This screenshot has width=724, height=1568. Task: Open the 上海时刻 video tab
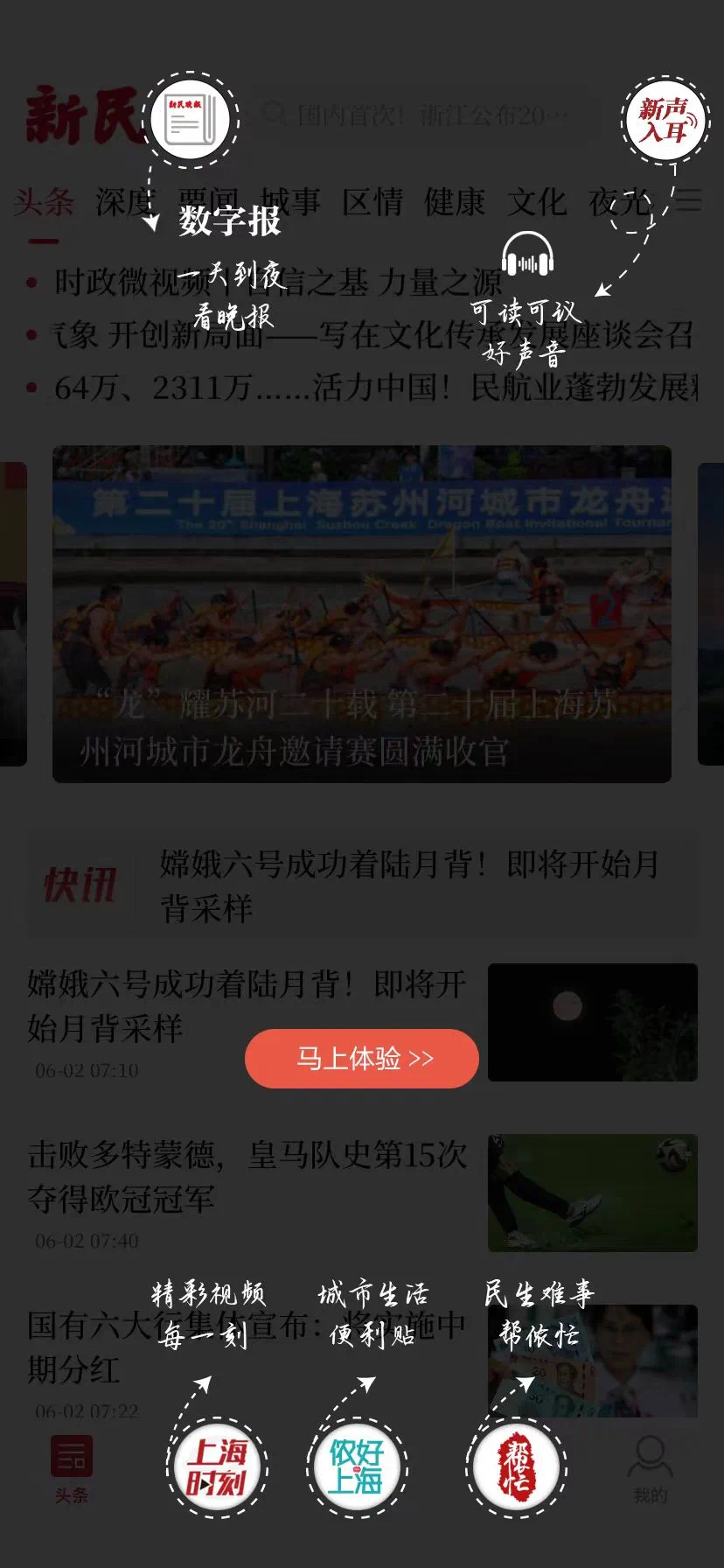tap(216, 1467)
